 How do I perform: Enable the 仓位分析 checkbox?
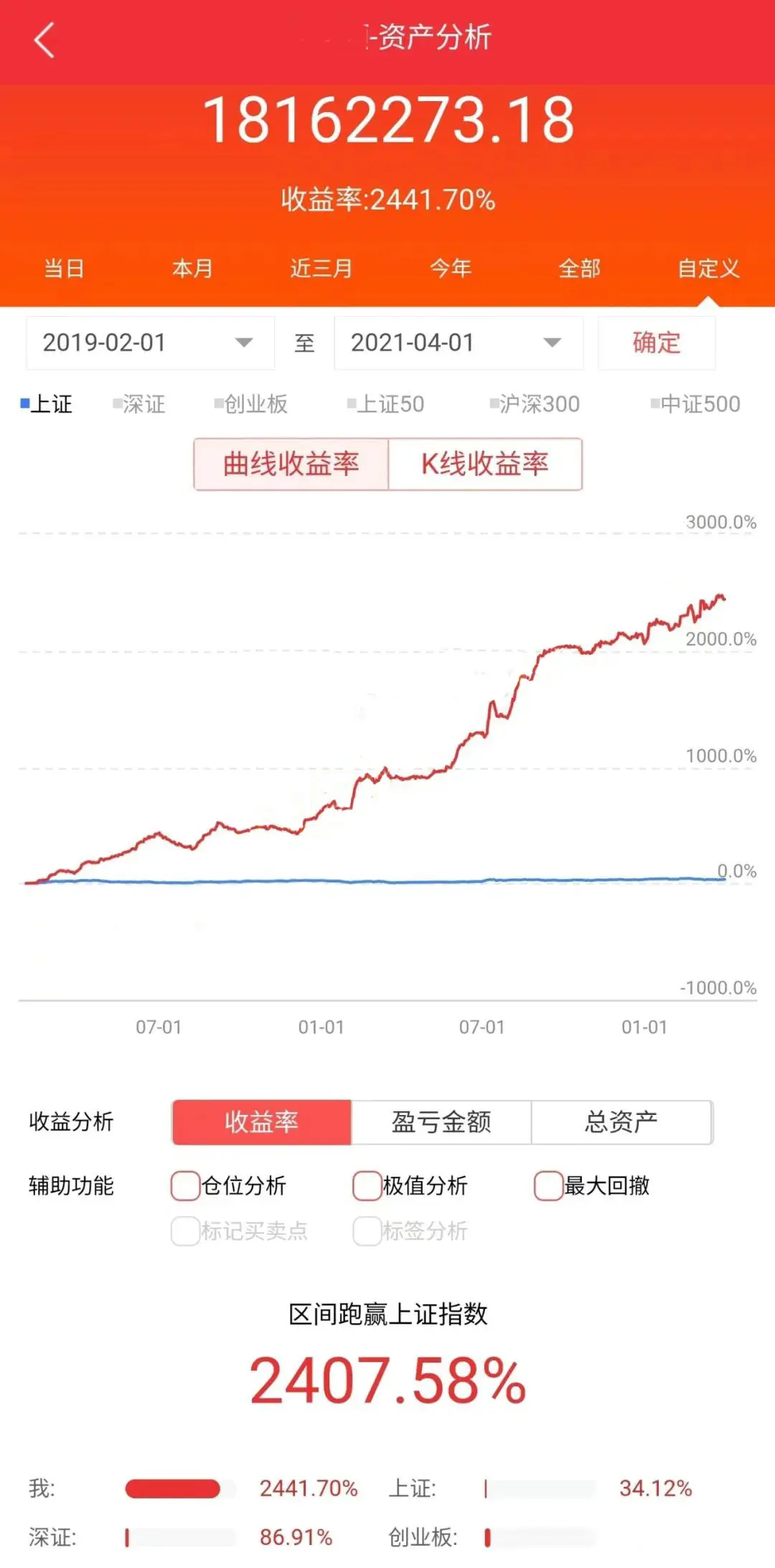click(x=185, y=1185)
